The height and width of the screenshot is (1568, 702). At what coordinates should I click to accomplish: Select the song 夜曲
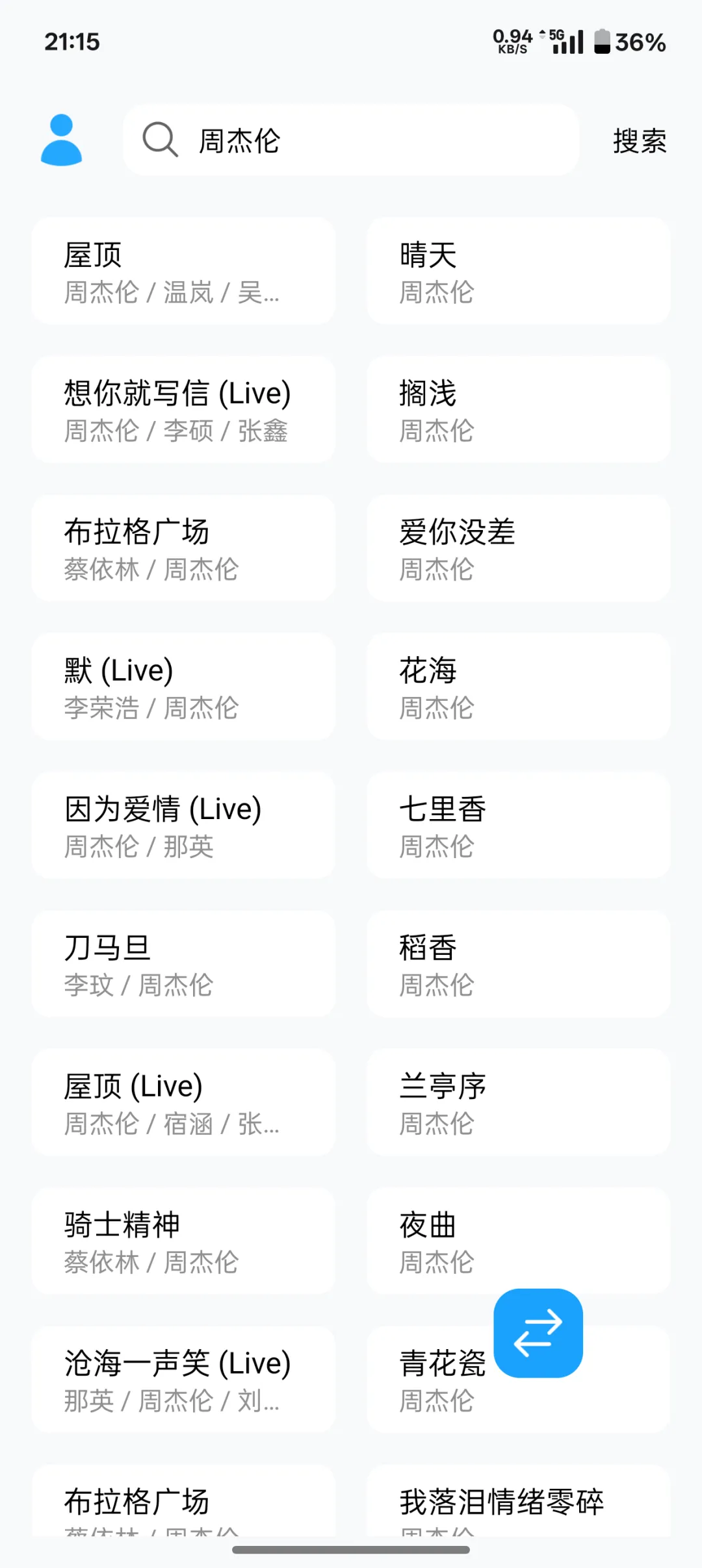[x=518, y=1241]
